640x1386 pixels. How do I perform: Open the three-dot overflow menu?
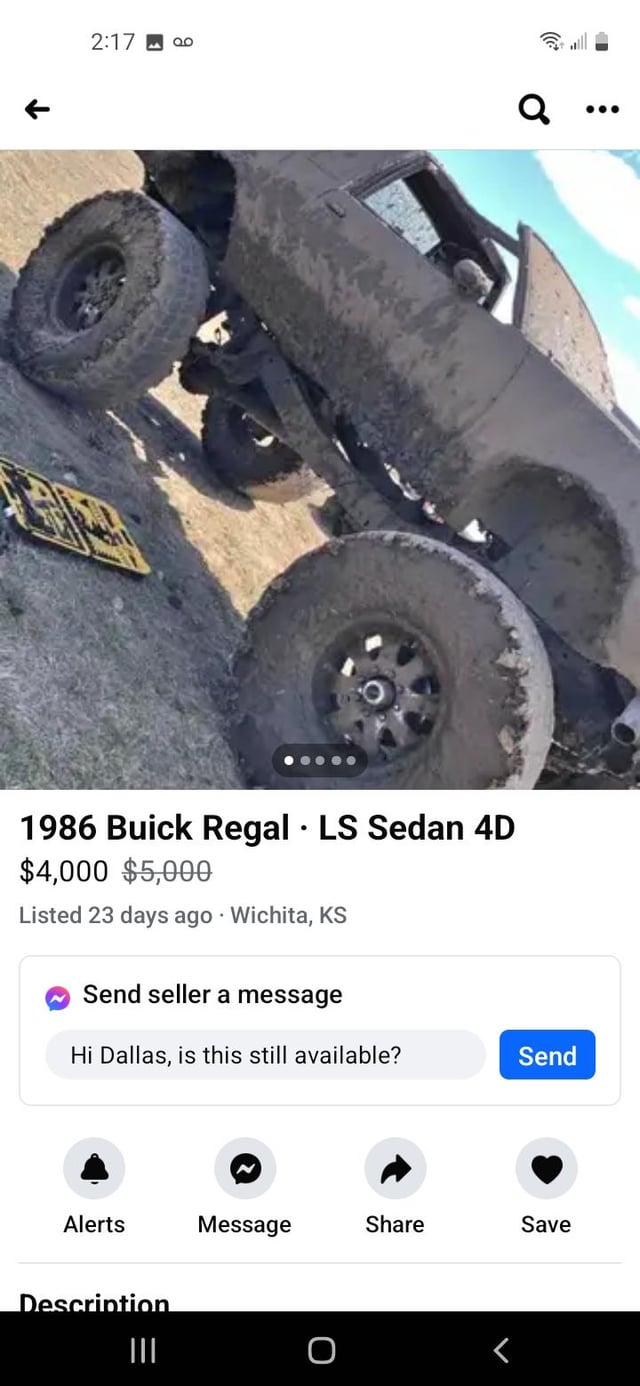(x=602, y=110)
